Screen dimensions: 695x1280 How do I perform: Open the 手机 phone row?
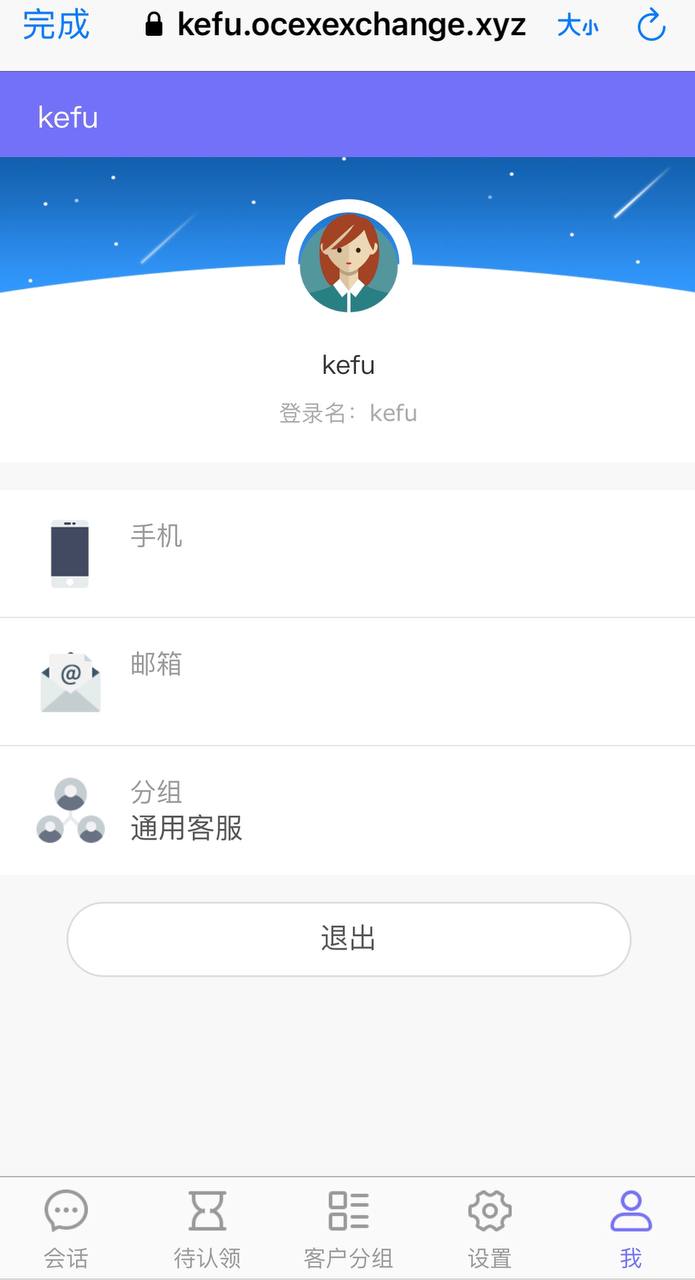point(347,554)
